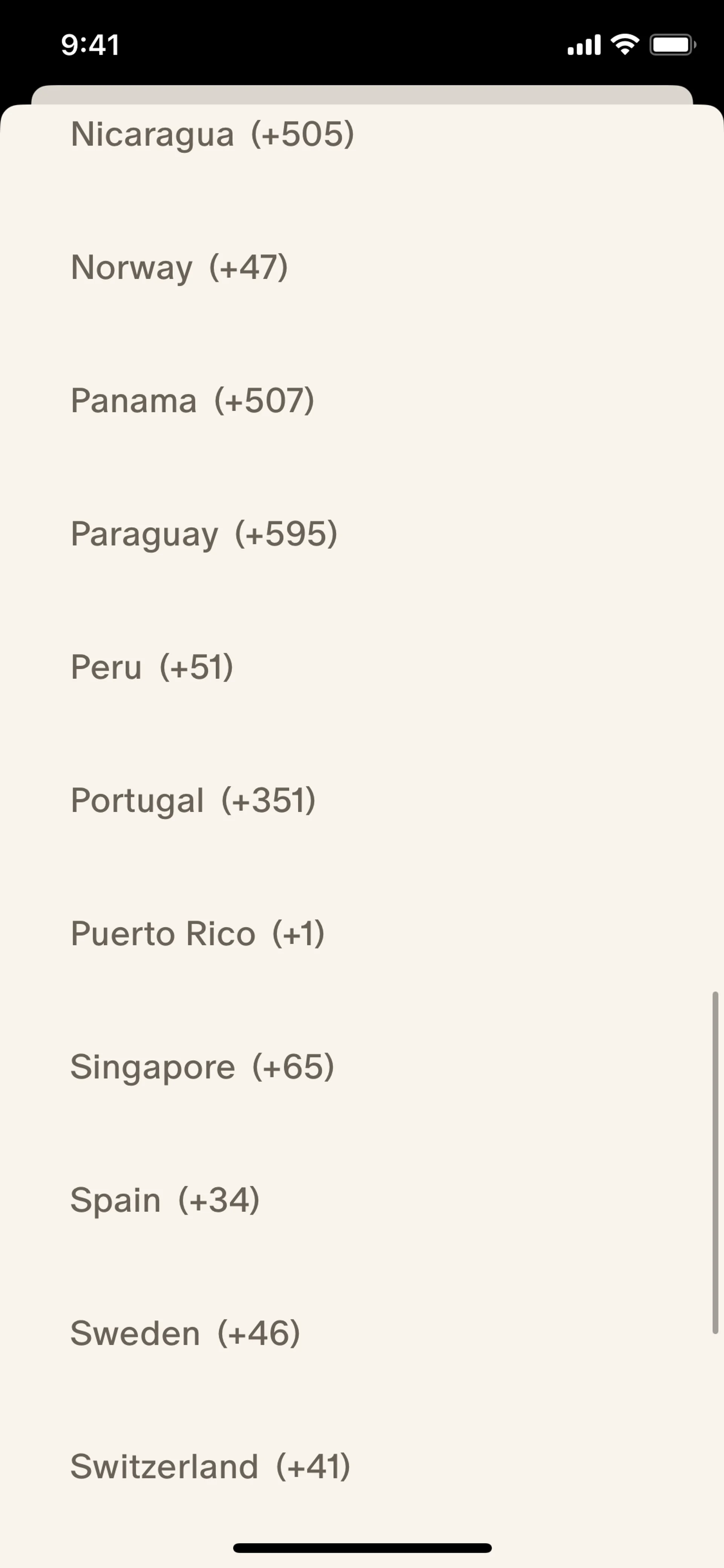This screenshot has height=1568, width=724.
Task: Pick Singapore (+65) country code
Action: (x=202, y=1067)
